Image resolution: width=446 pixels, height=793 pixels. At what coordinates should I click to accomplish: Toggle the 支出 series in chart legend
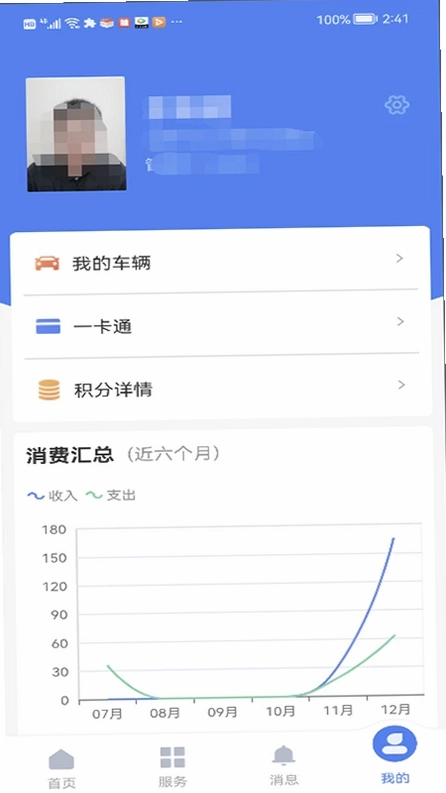(111, 495)
